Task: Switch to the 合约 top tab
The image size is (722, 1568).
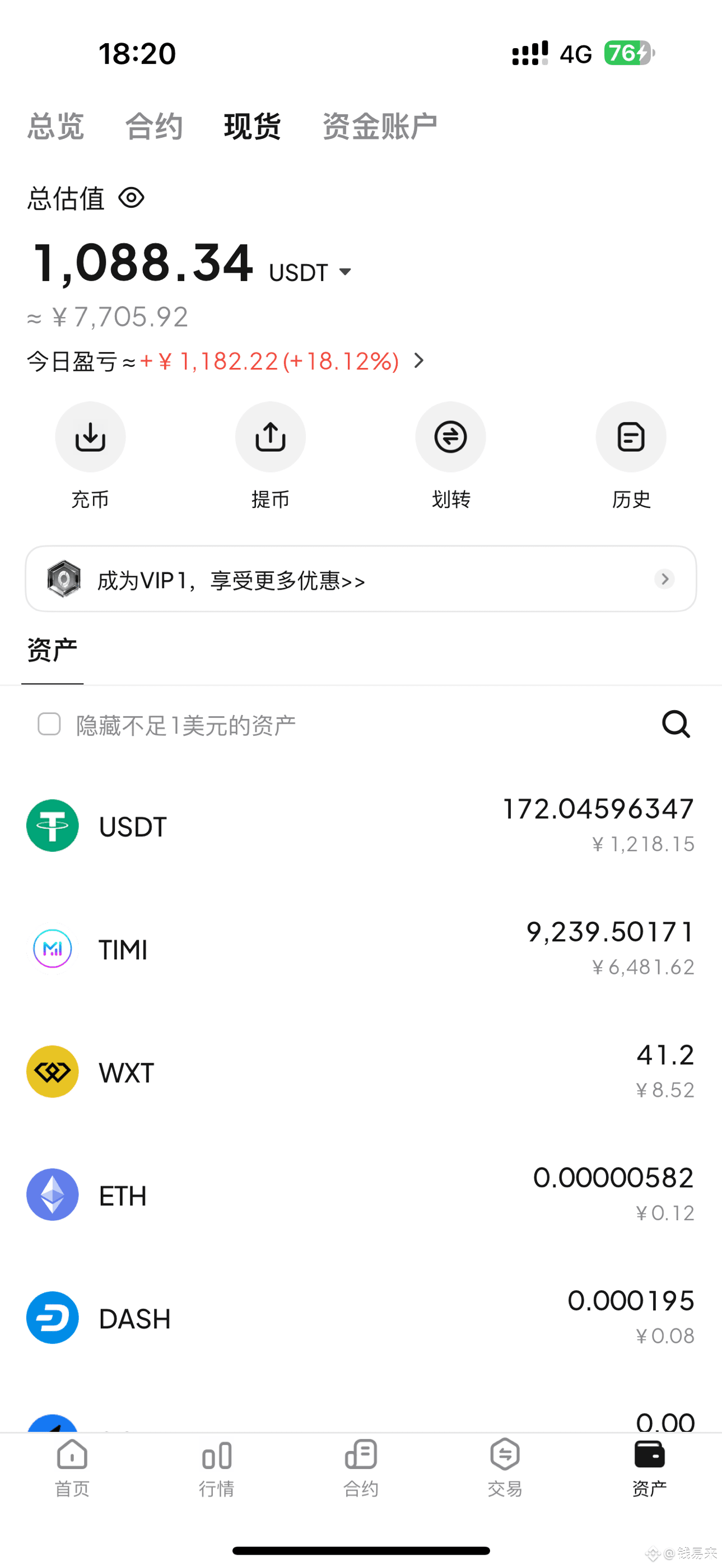Action: point(153,127)
